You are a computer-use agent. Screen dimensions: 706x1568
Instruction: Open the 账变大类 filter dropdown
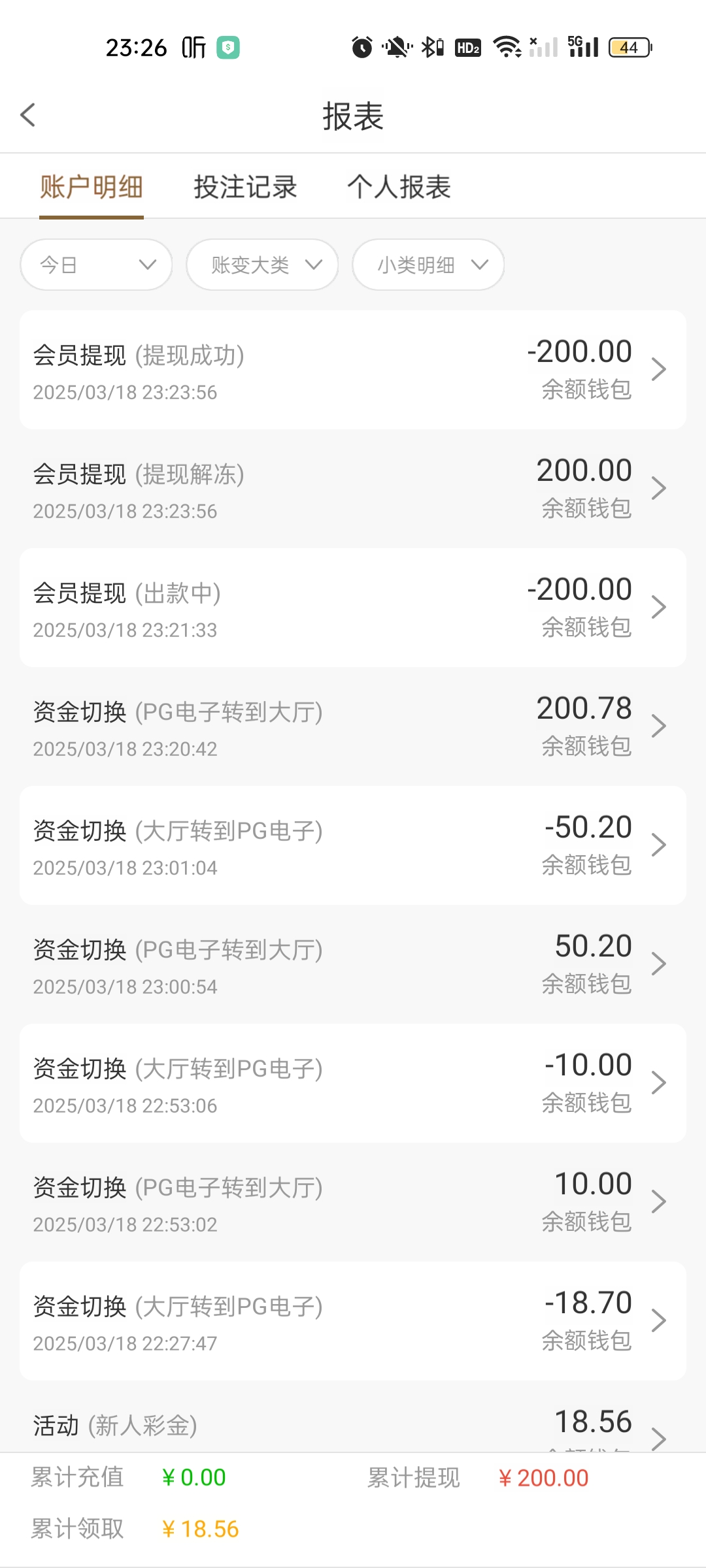tap(261, 265)
